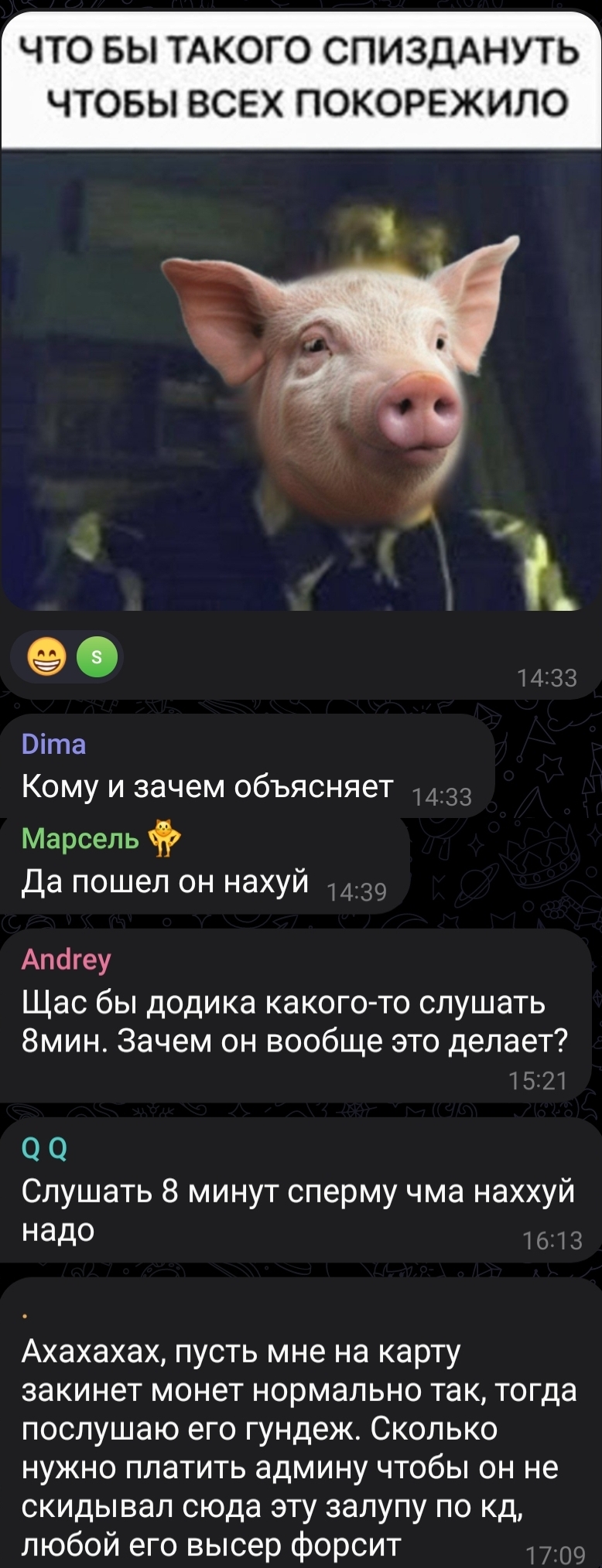This screenshot has width=602, height=1568.
Task: Open Q Q's profile from the sender name
Action: click(45, 1148)
